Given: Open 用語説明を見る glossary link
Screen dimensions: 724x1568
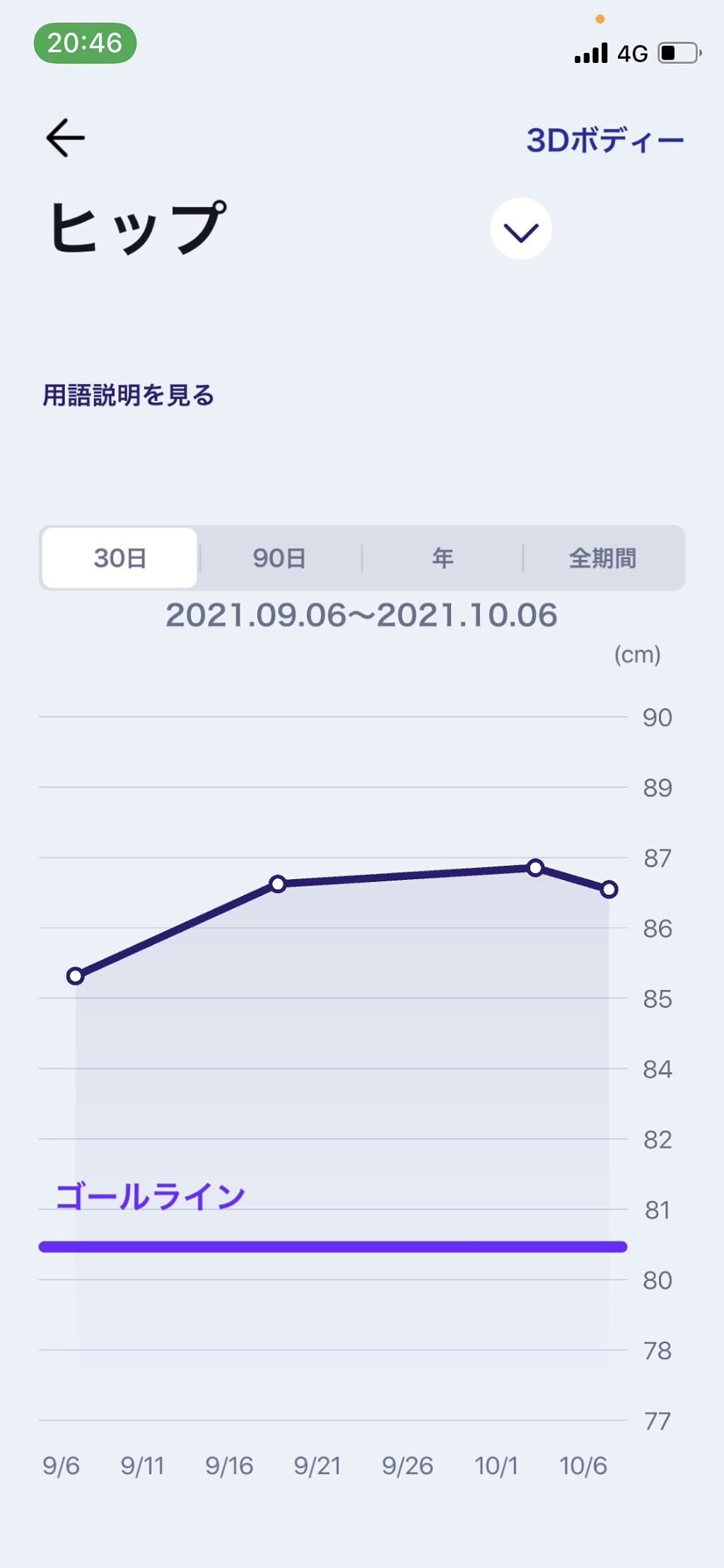Looking at the screenshot, I should [128, 395].
